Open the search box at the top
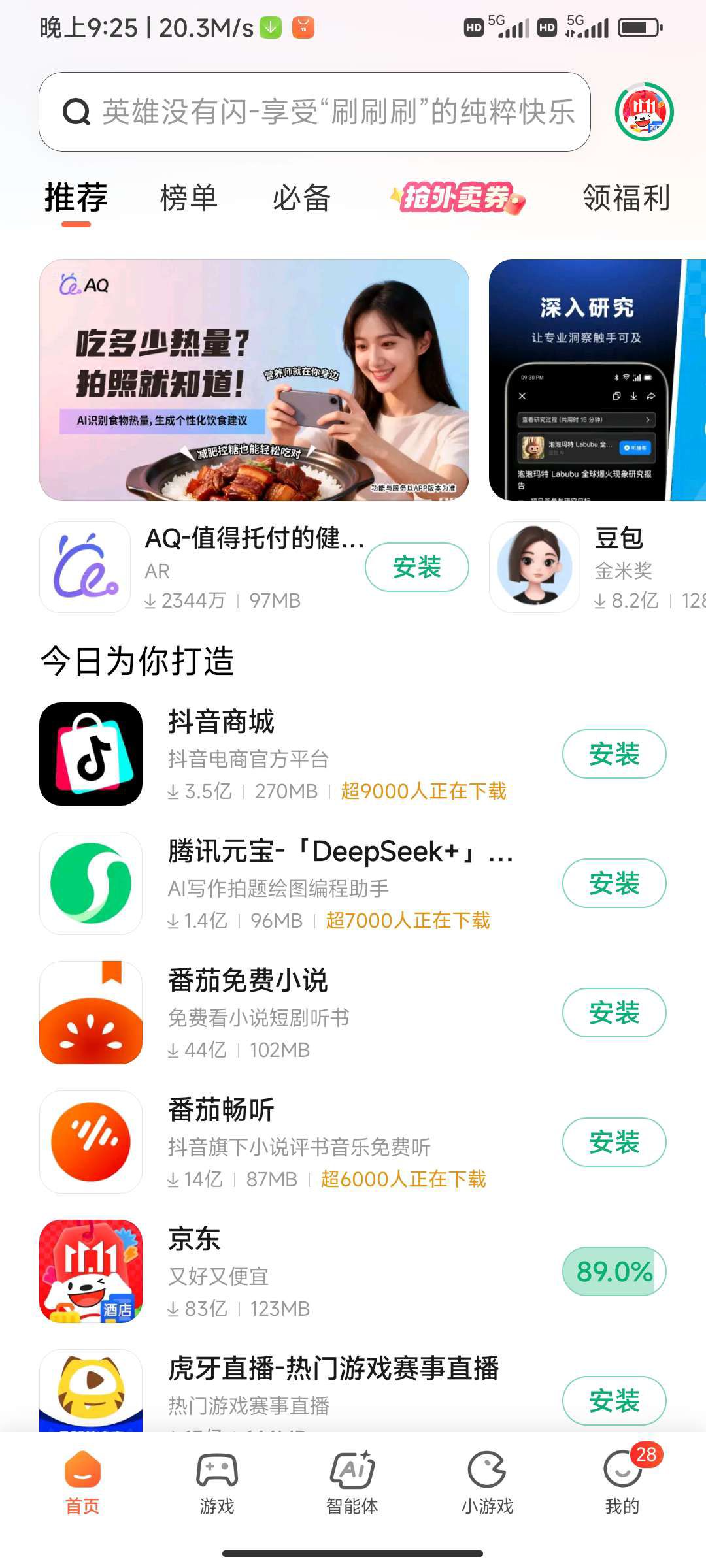The image size is (706, 1568). 314,112
